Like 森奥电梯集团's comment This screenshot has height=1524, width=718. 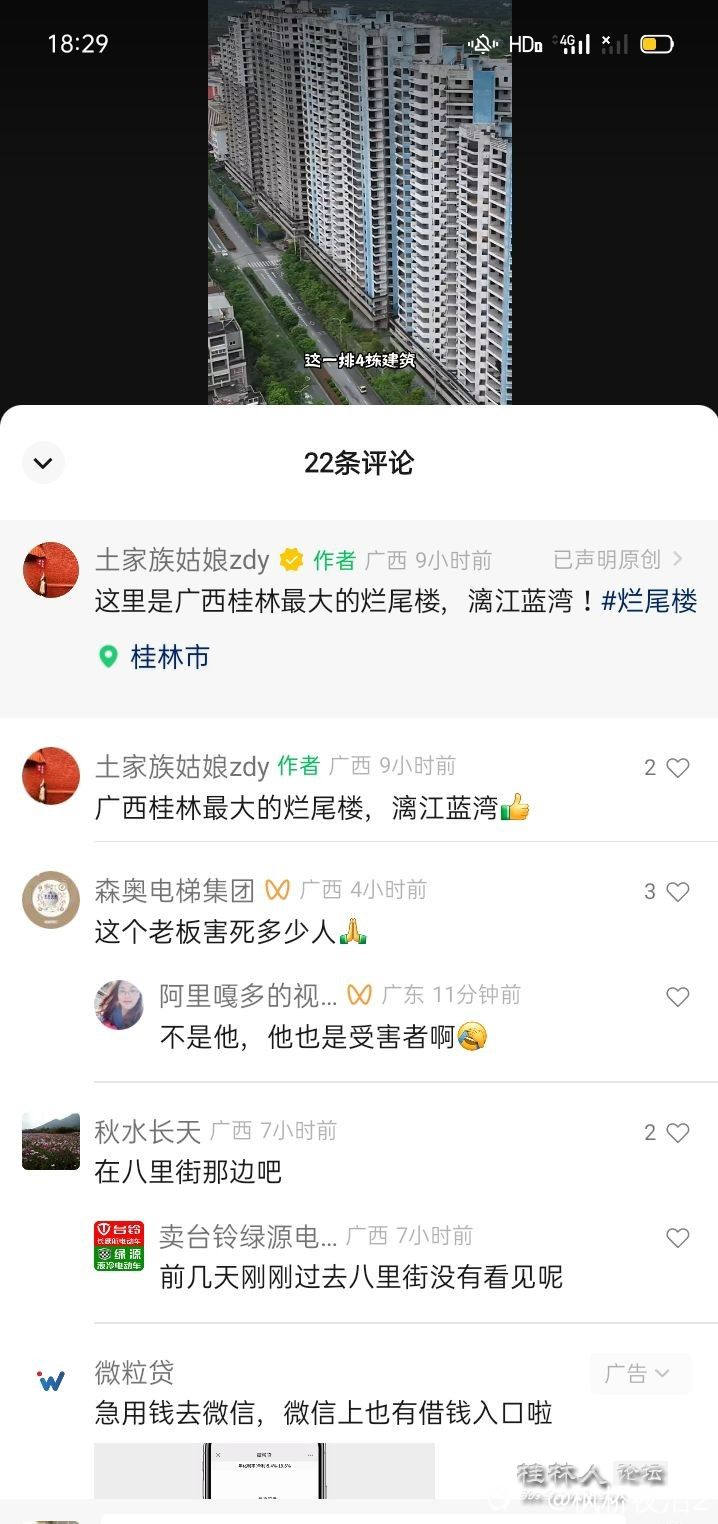[678, 892]
